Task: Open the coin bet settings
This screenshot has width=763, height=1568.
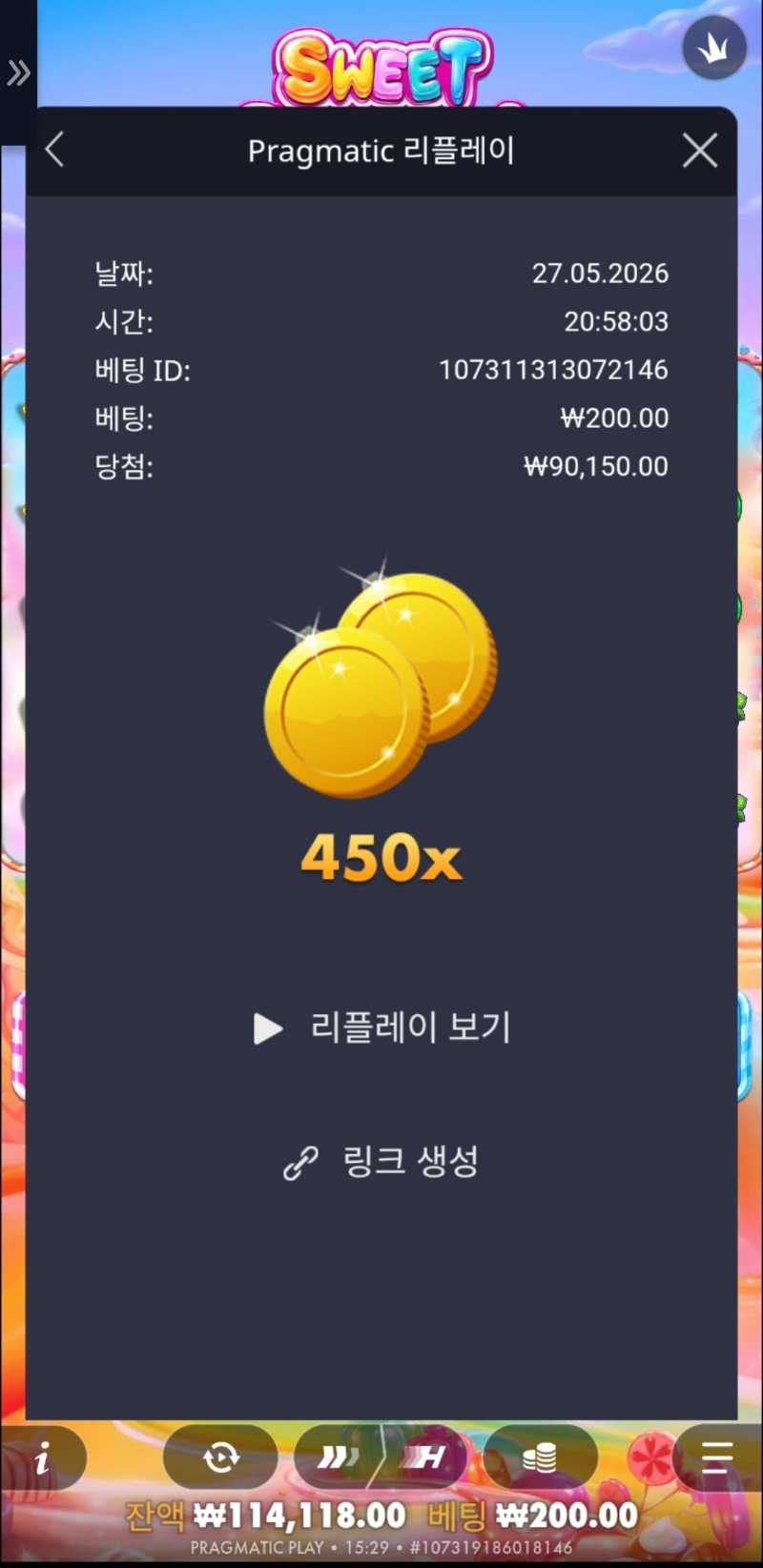Action: (540, 1457)
